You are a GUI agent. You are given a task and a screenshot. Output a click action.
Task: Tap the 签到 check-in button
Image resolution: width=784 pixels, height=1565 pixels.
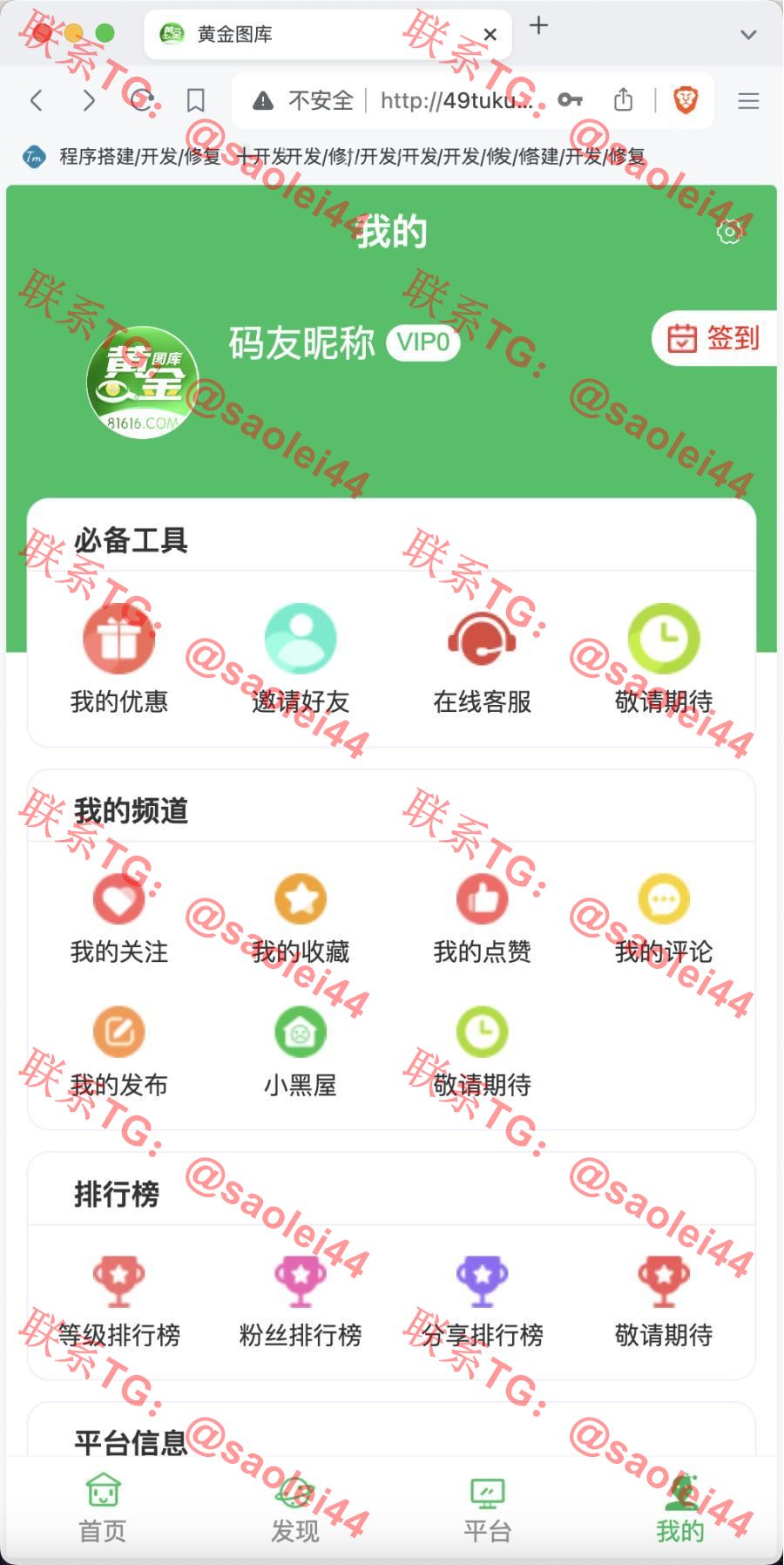coord(714,338)
